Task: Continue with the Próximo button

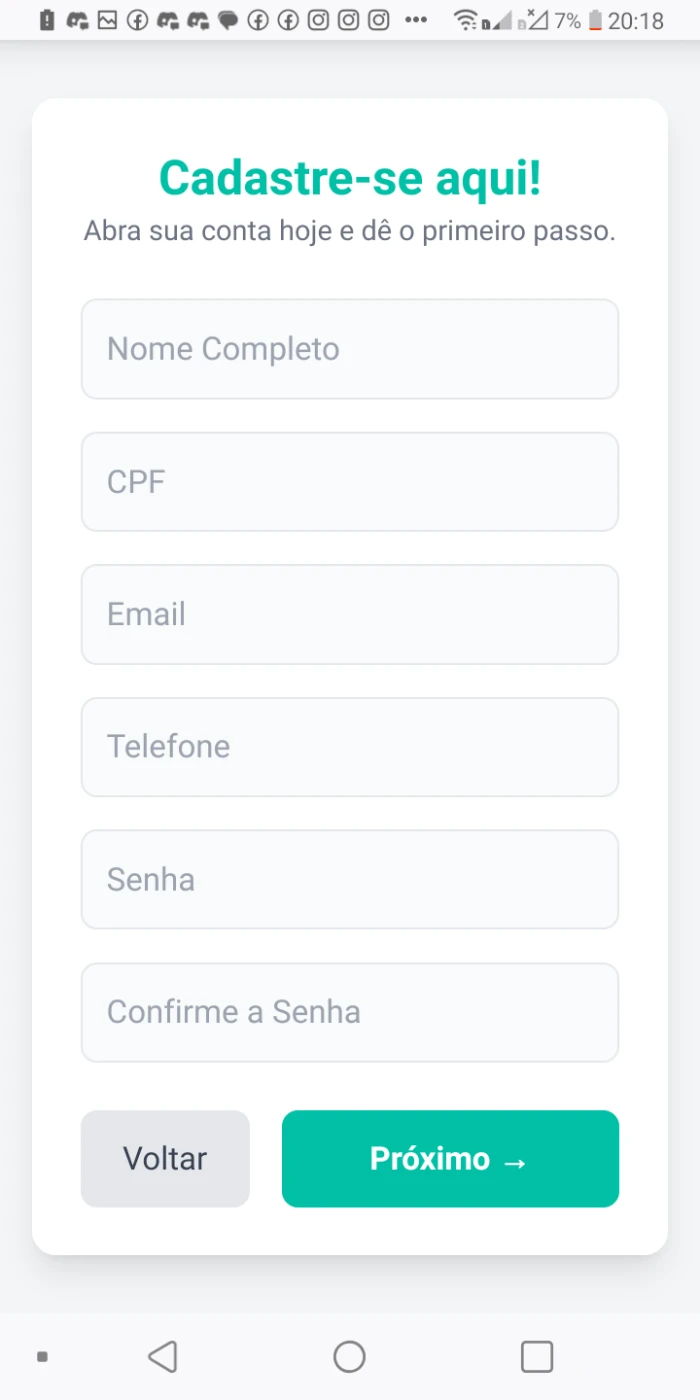Action: 450,1159
